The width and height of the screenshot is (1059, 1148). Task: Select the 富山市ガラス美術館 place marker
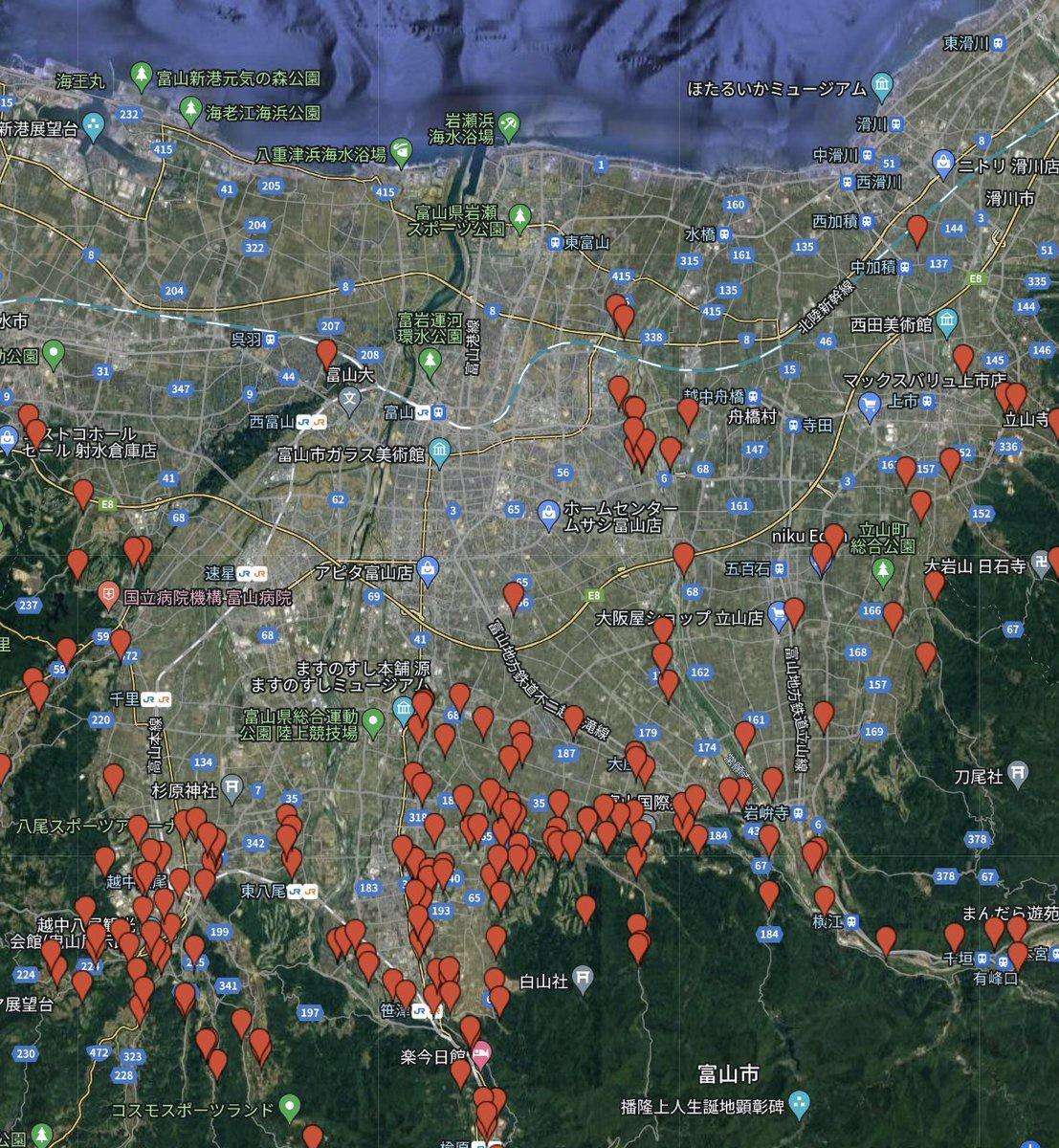click(x=439, y=452)
